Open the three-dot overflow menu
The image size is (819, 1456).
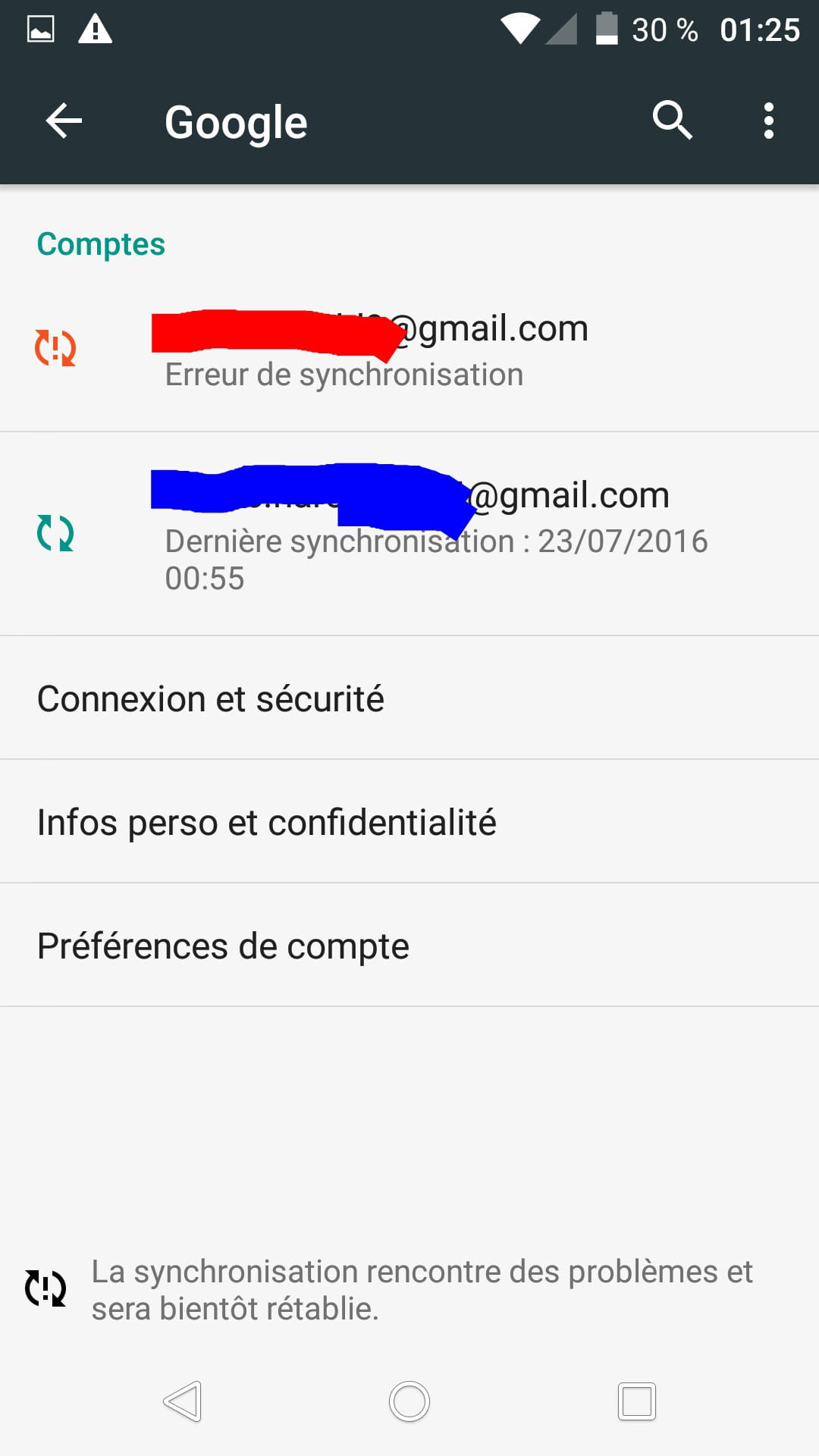click(768, 121)
